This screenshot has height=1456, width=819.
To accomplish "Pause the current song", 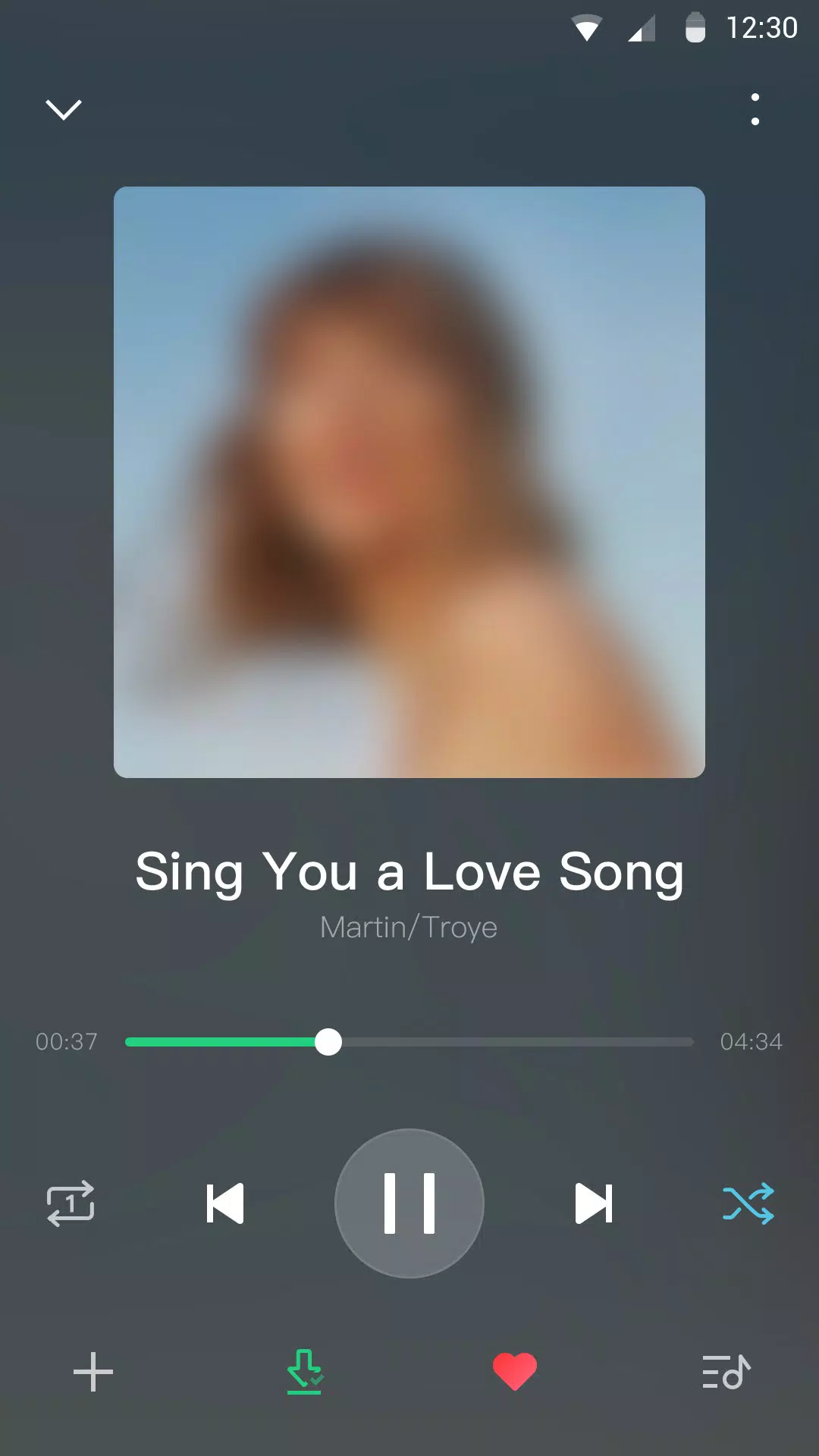I will coord(409,1203).
